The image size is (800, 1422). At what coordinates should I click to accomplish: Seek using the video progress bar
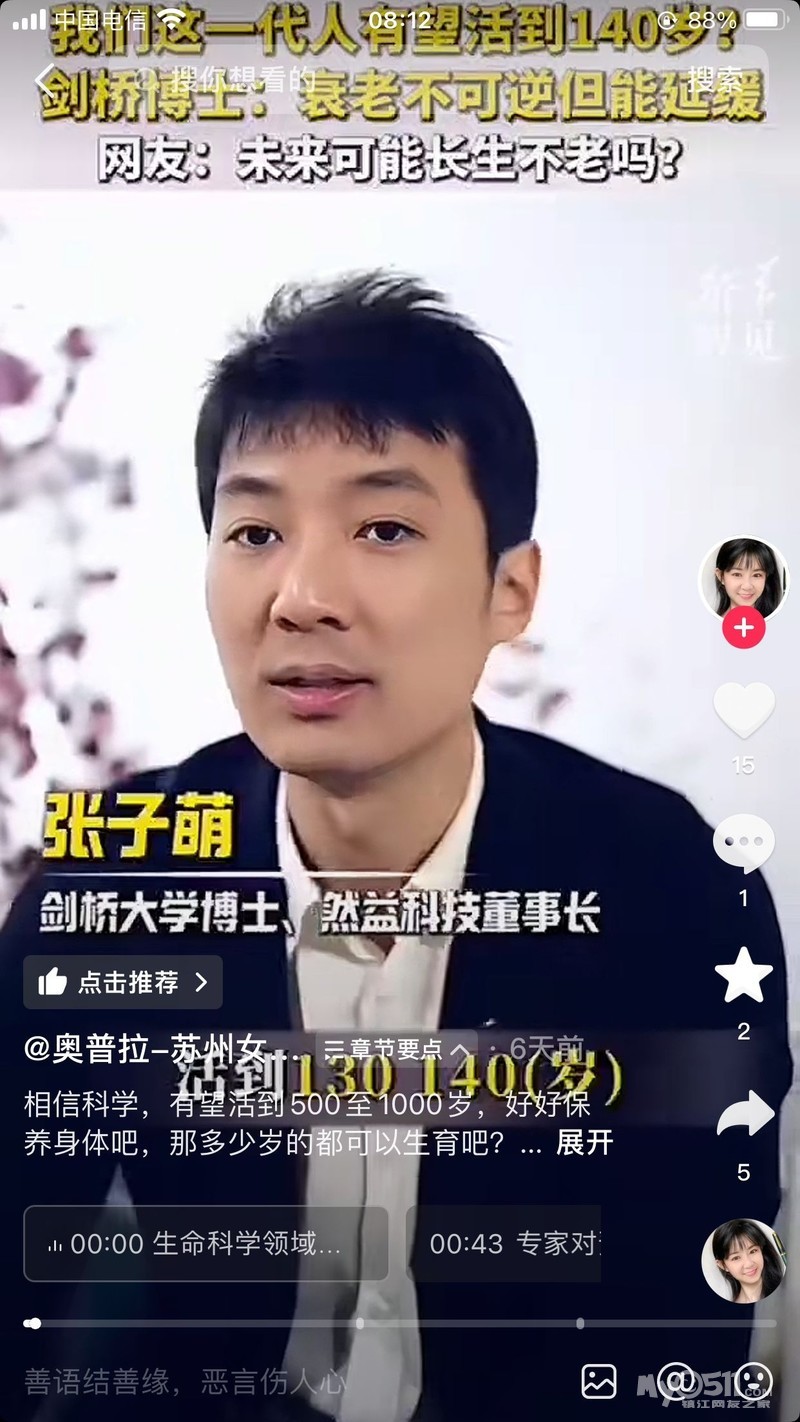coord(400,1322)
